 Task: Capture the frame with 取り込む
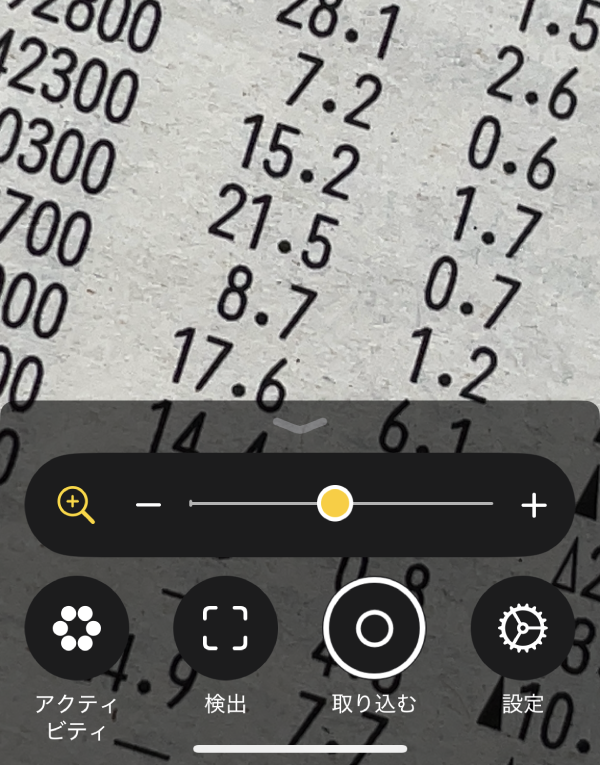click(x=374, y=629)
